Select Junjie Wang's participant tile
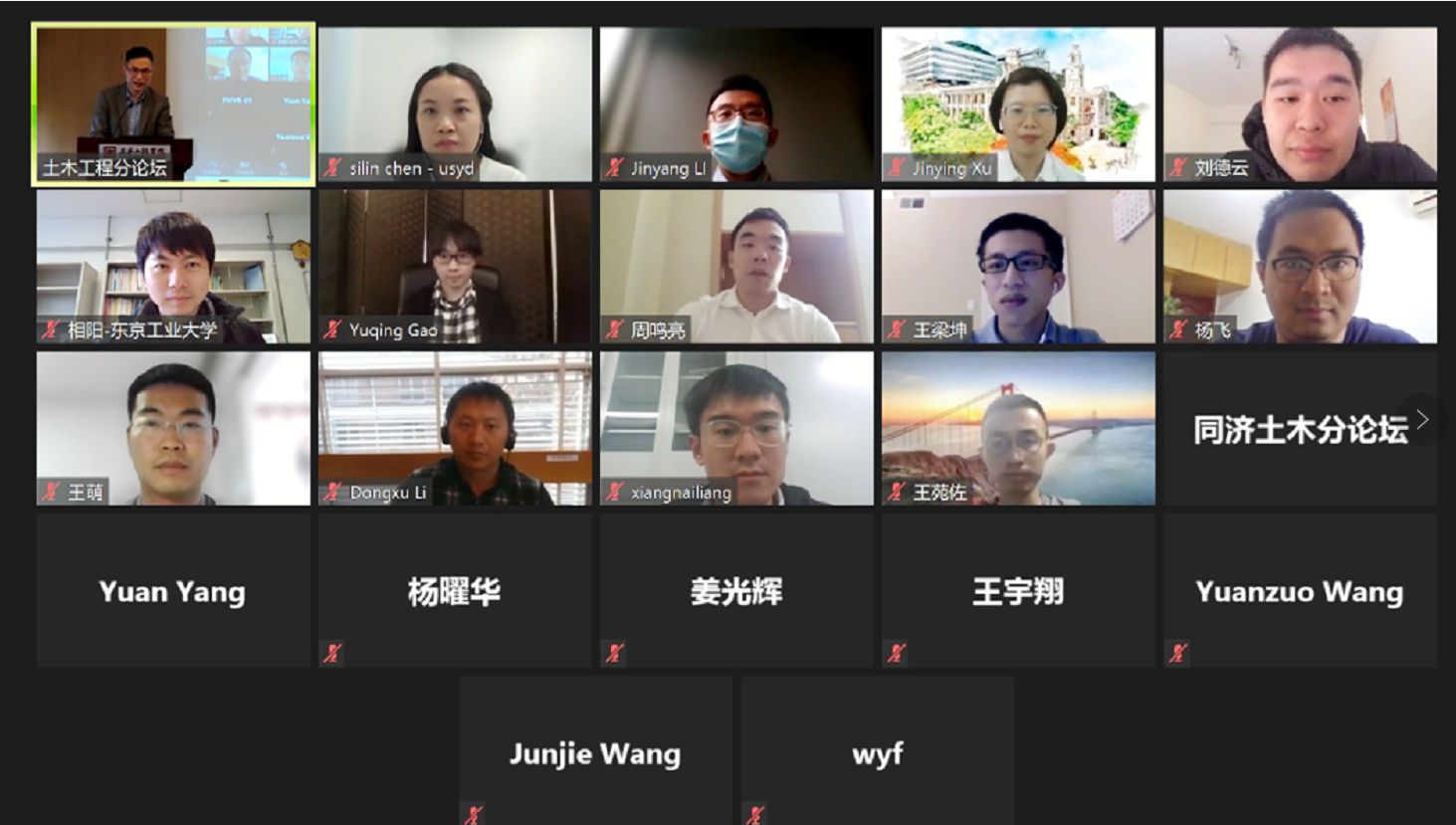Screen dimensions: 1456x825 pos(595,751)
